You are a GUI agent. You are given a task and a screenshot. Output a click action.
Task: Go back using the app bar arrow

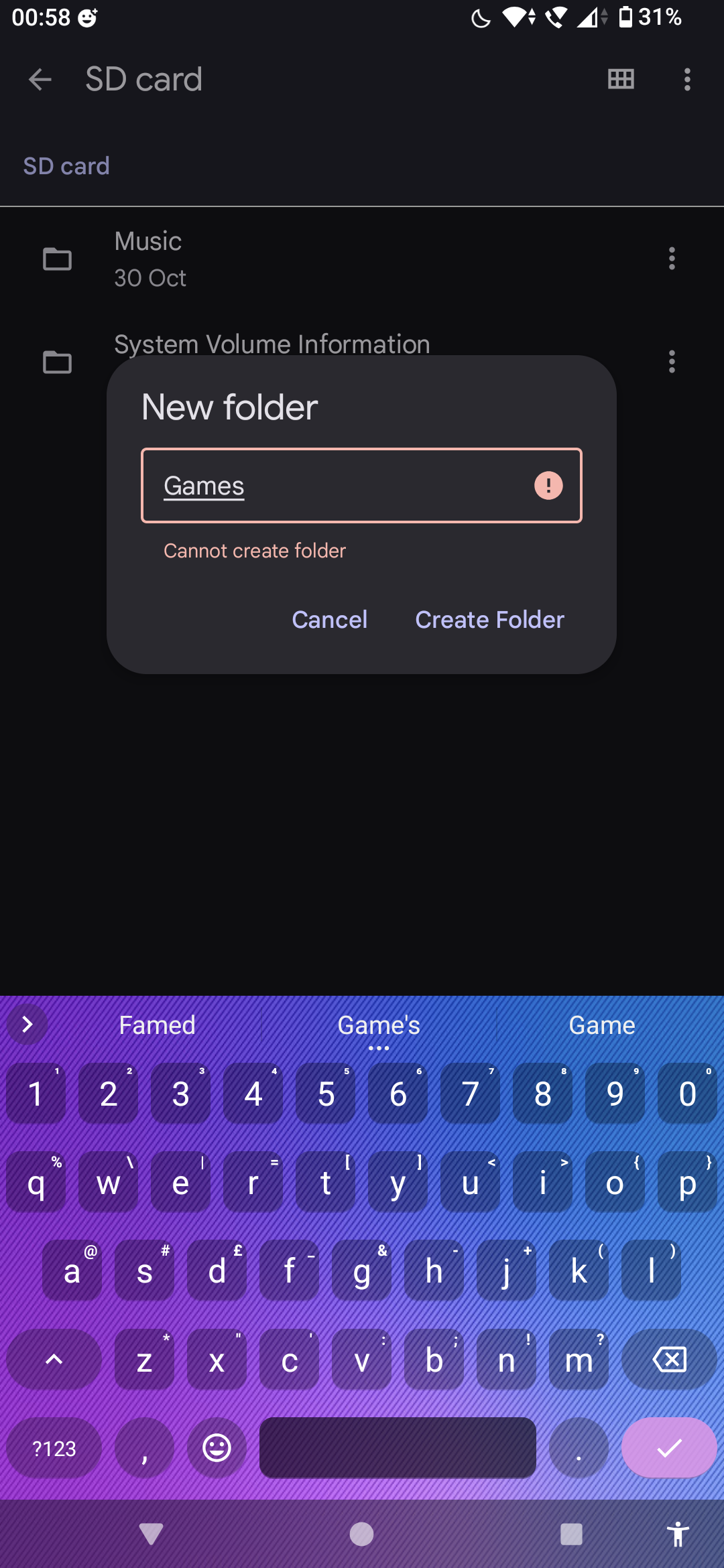coord(40,80)
